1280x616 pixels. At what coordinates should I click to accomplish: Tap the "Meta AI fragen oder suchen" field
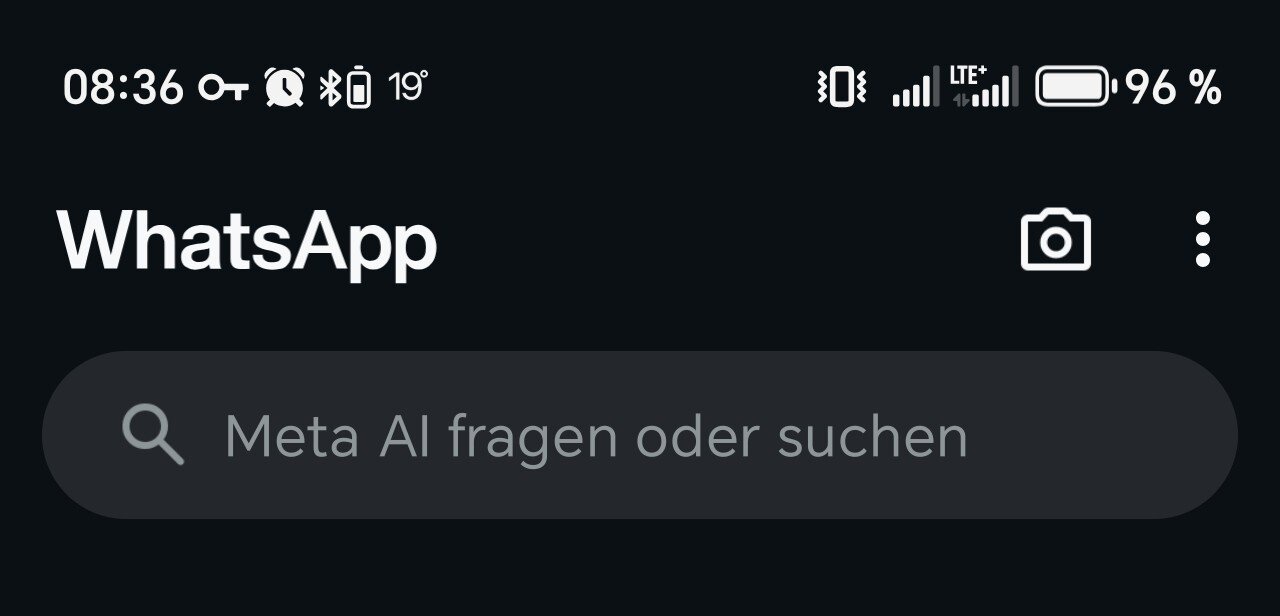coord(640,435)
